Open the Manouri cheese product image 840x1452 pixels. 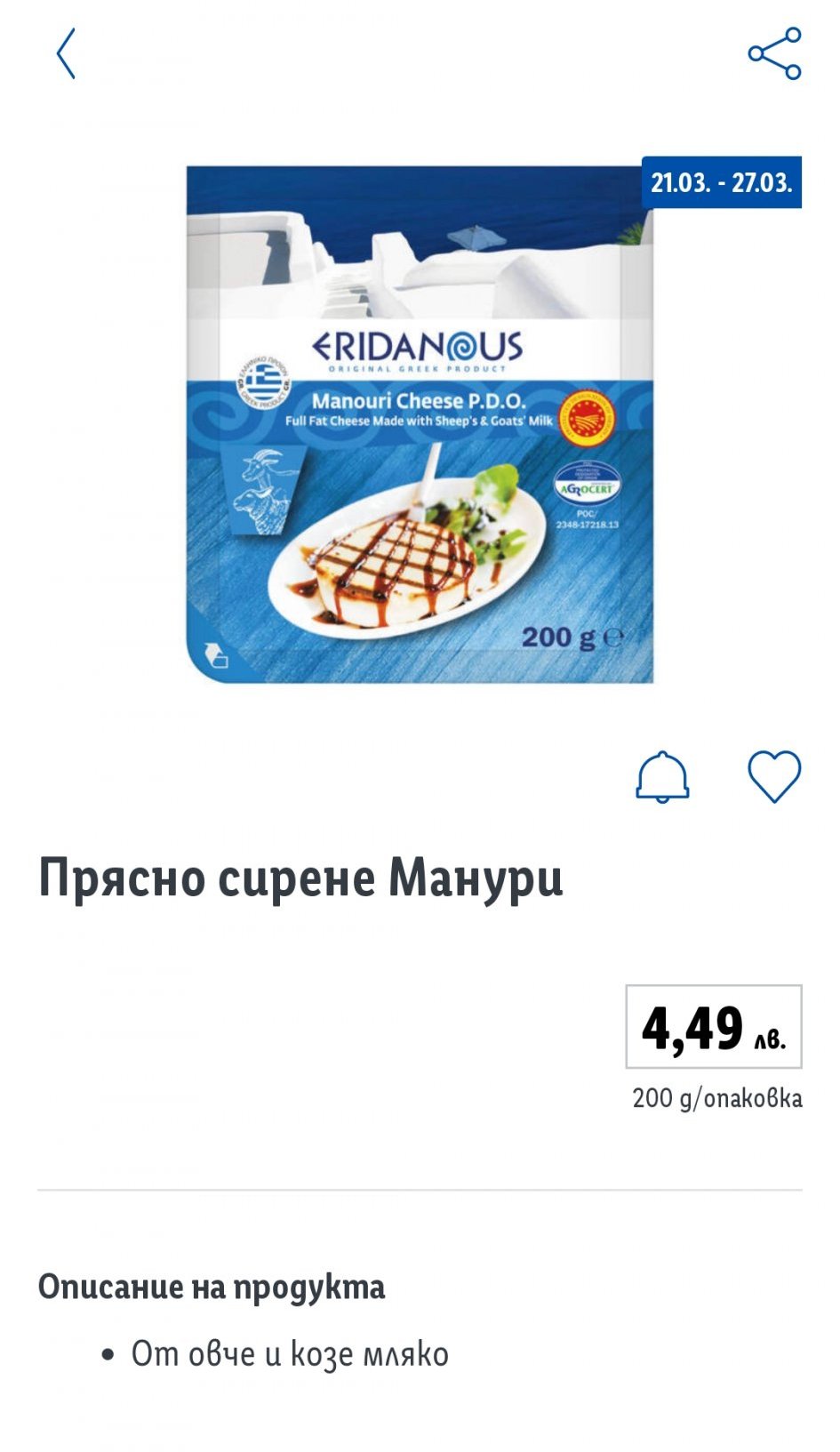click(420, 424)
